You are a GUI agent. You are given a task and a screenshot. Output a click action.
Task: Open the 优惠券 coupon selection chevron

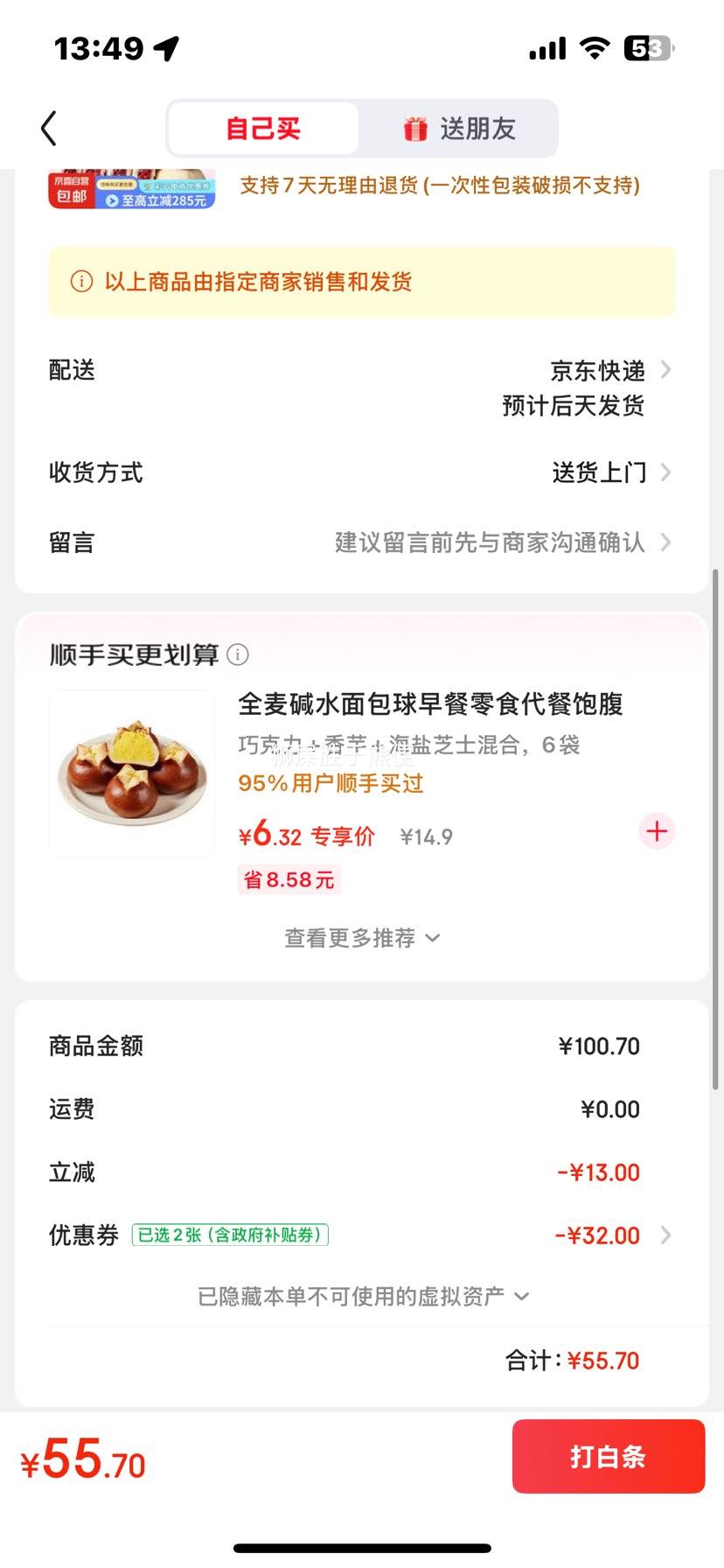click(665, 1235)
